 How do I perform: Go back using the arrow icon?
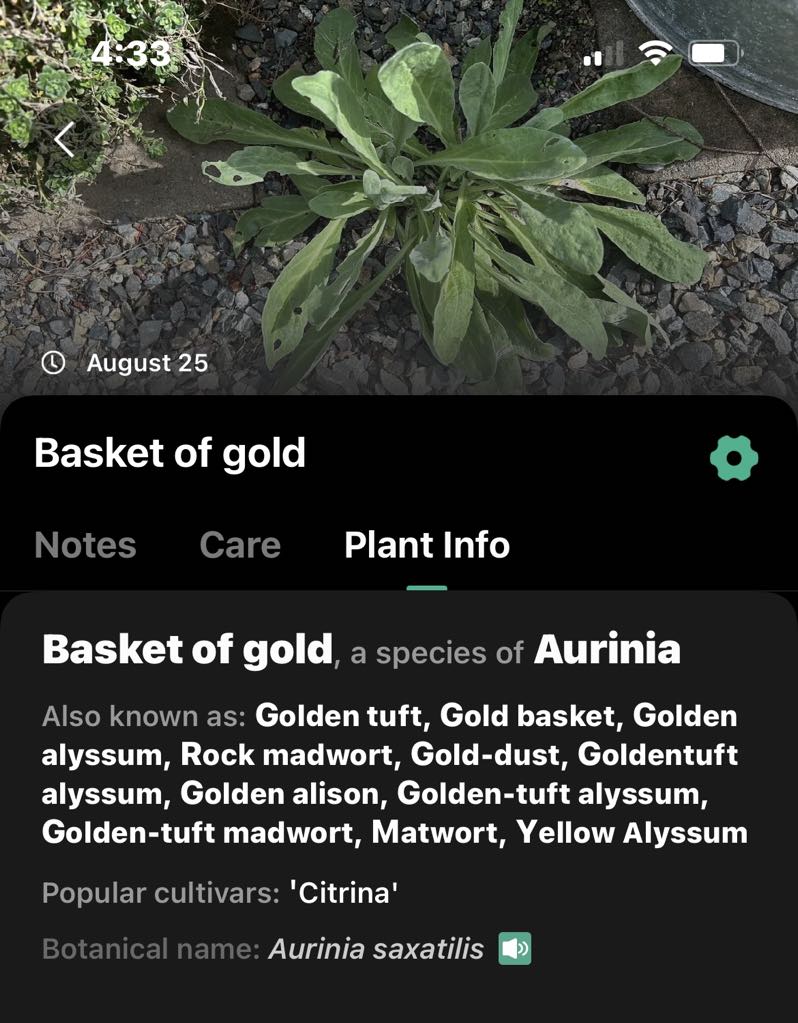click(x=65, y=139)
